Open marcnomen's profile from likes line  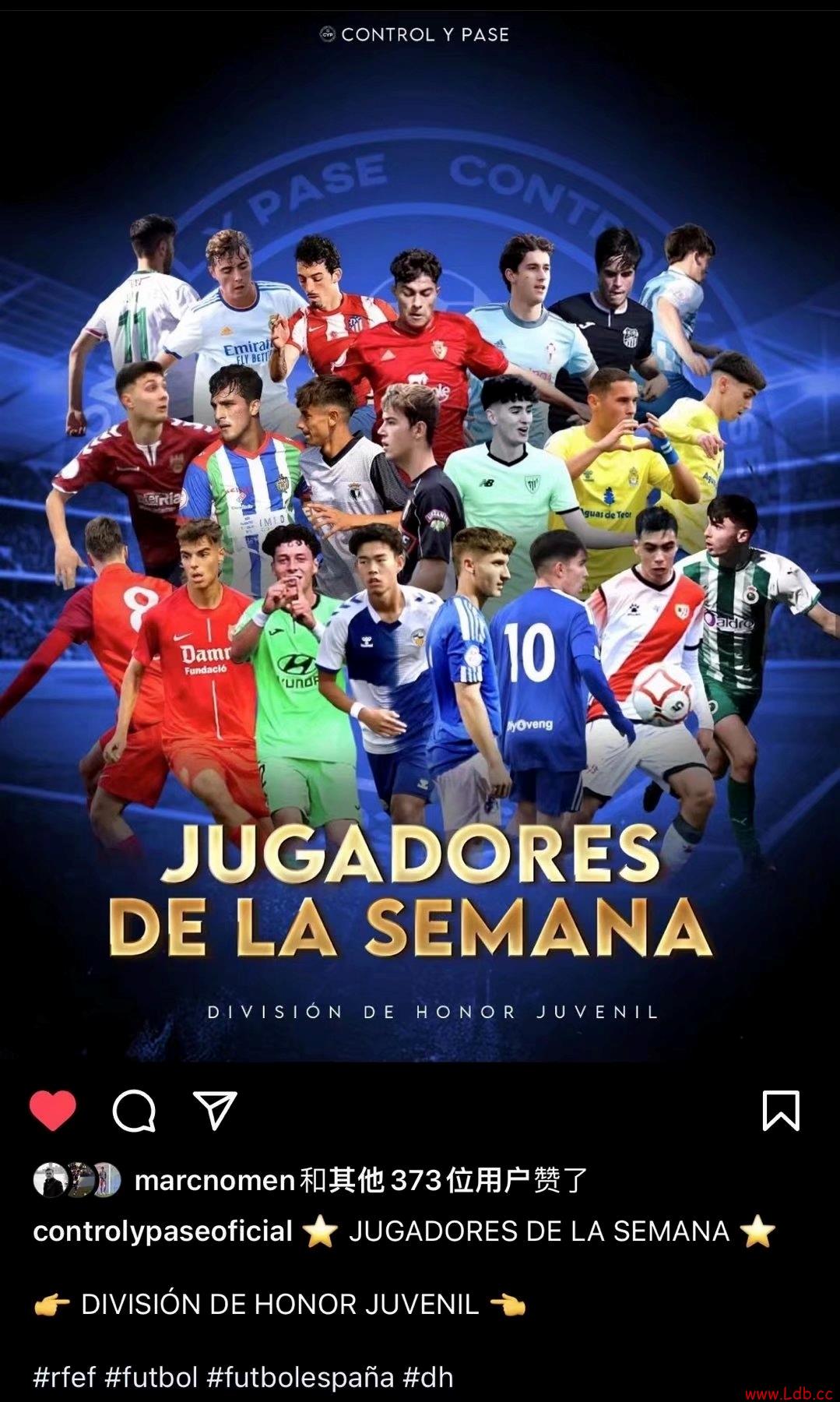click(214, 1180)
